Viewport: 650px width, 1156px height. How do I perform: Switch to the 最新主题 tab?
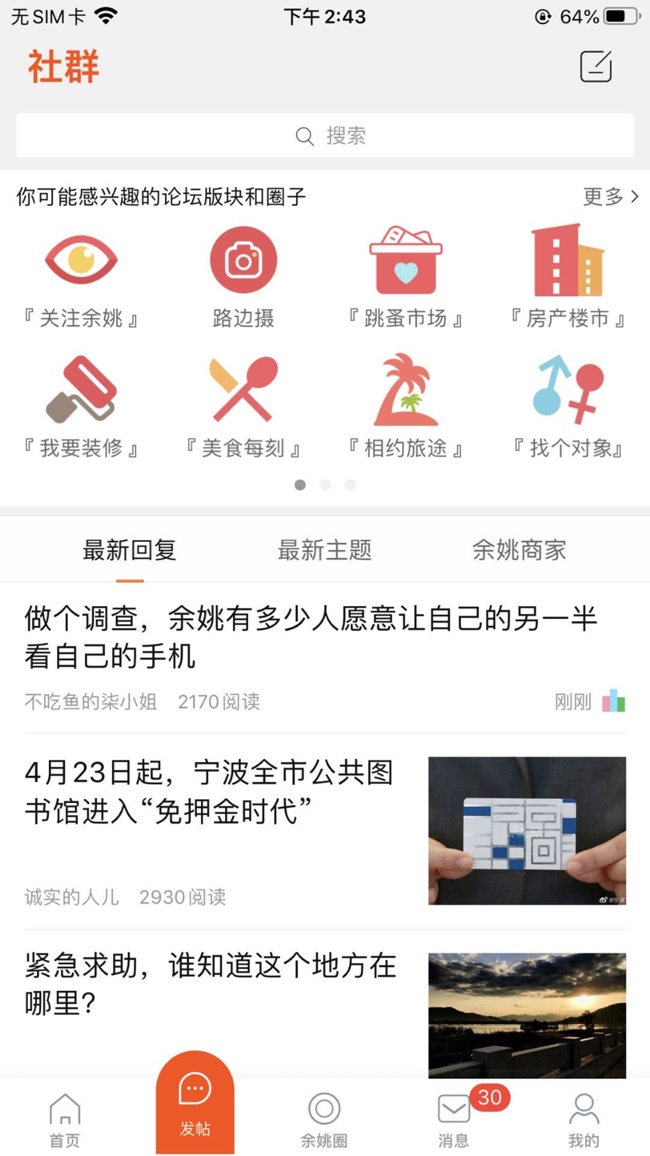(324, 550)
